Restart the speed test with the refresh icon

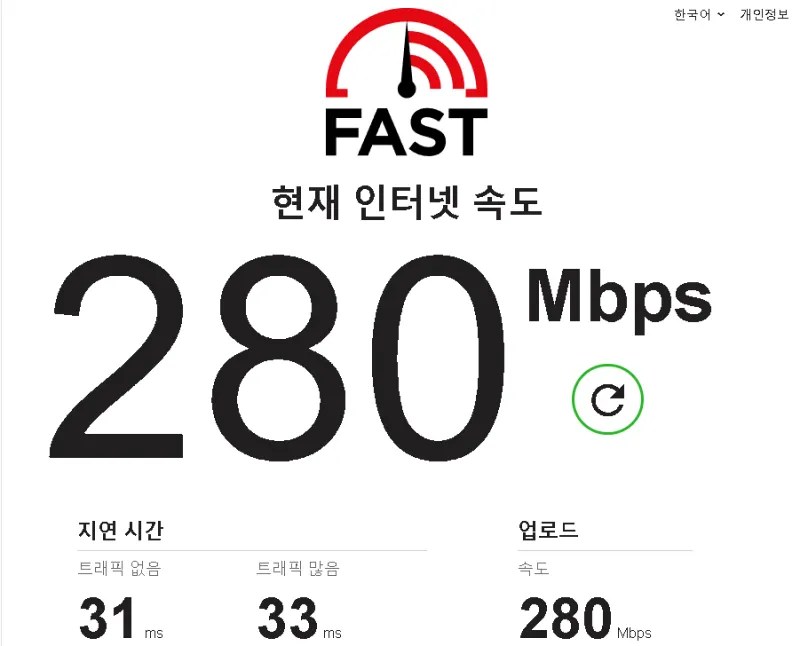pyautogui.click(x=607, y=401)
